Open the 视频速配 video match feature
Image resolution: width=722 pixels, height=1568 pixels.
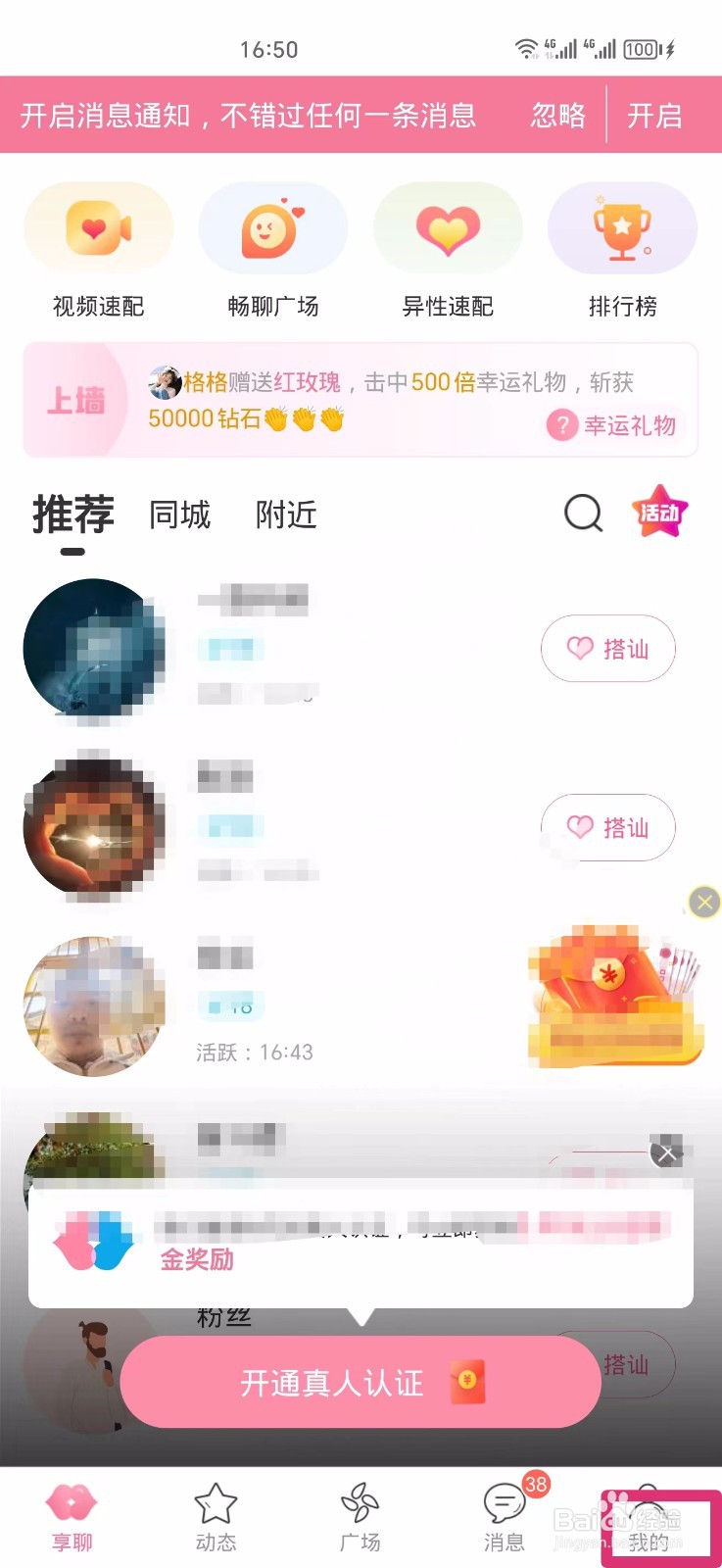(x=98, y=245)
